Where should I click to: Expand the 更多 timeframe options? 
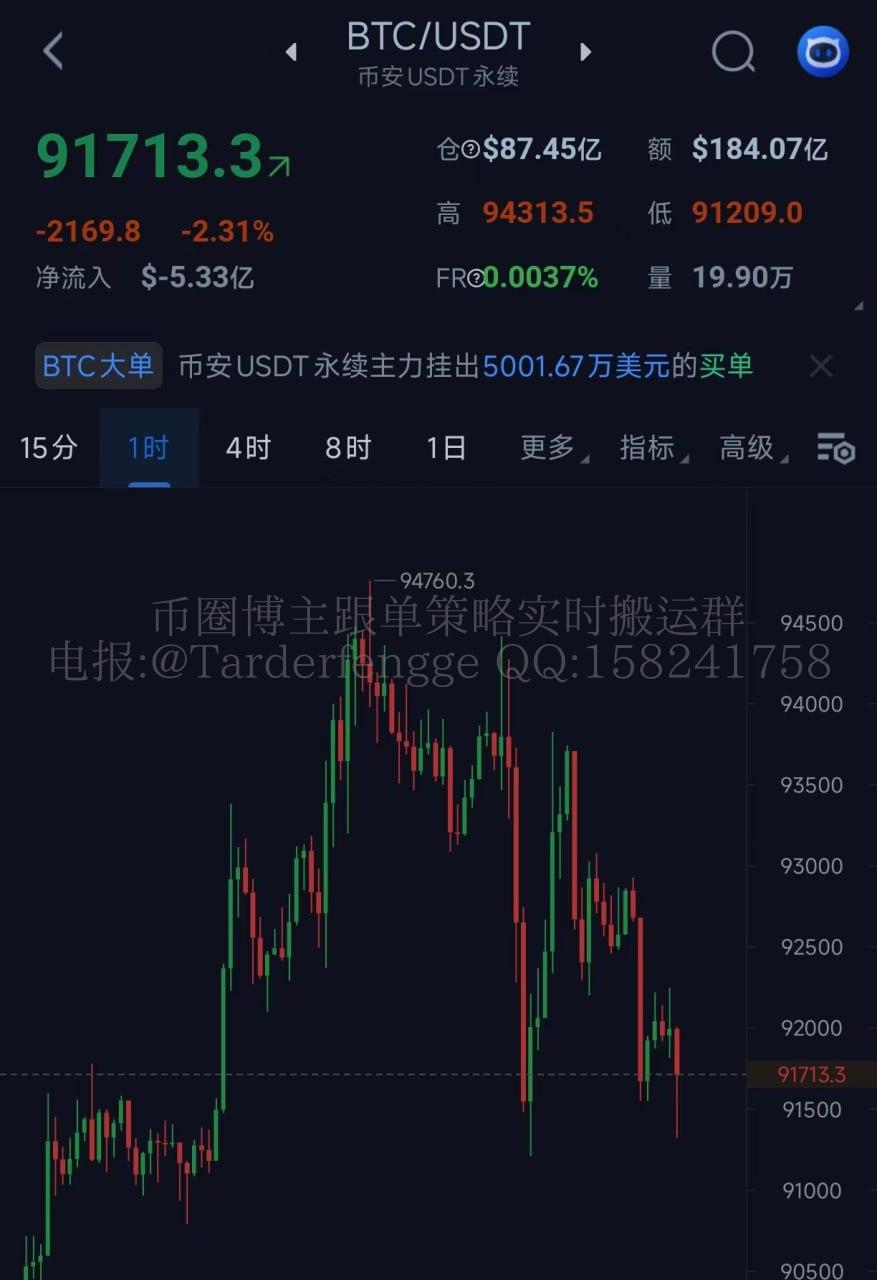[x=549, y=447]
